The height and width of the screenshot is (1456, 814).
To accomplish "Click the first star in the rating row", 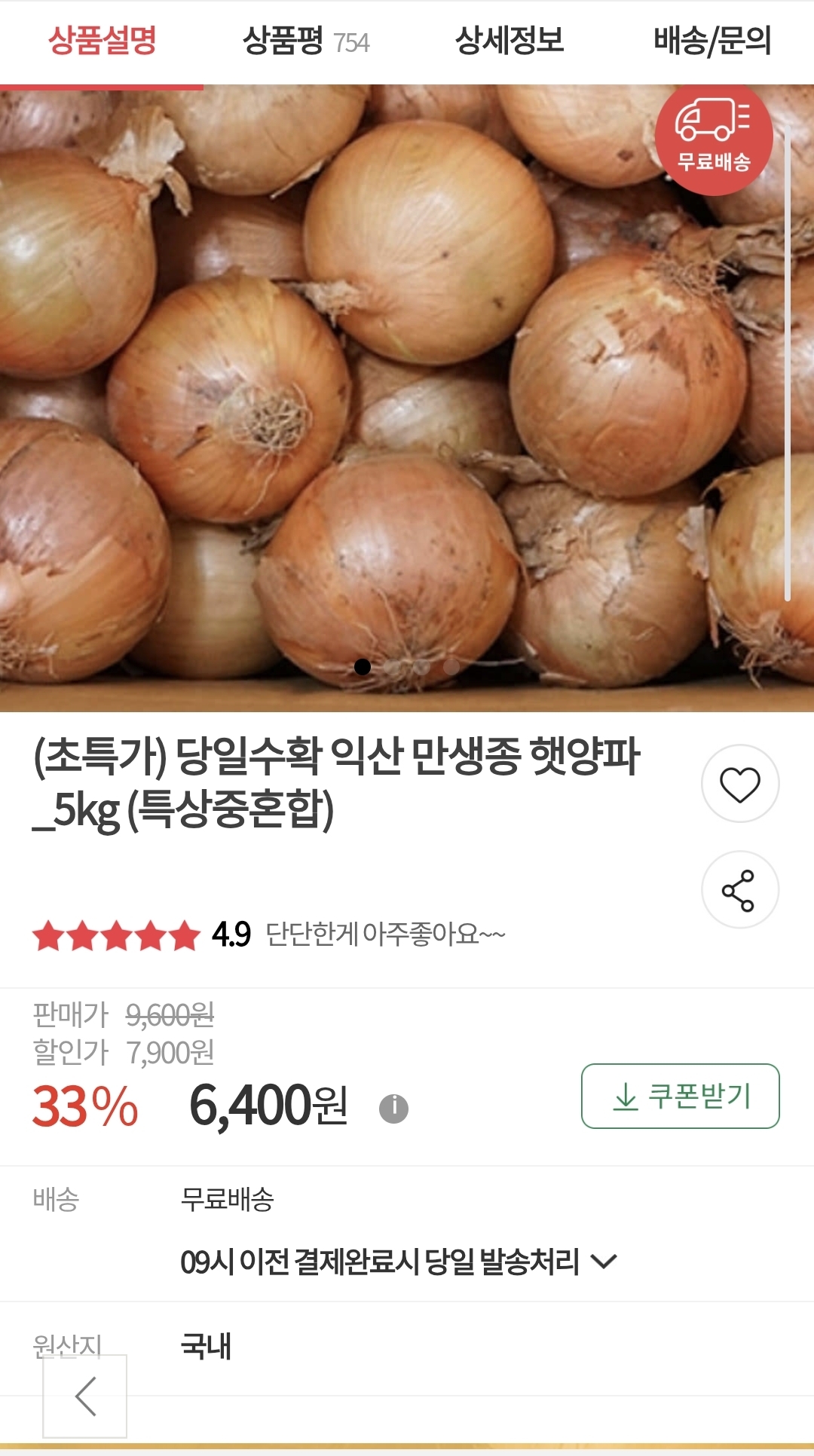I will [48, 934].
